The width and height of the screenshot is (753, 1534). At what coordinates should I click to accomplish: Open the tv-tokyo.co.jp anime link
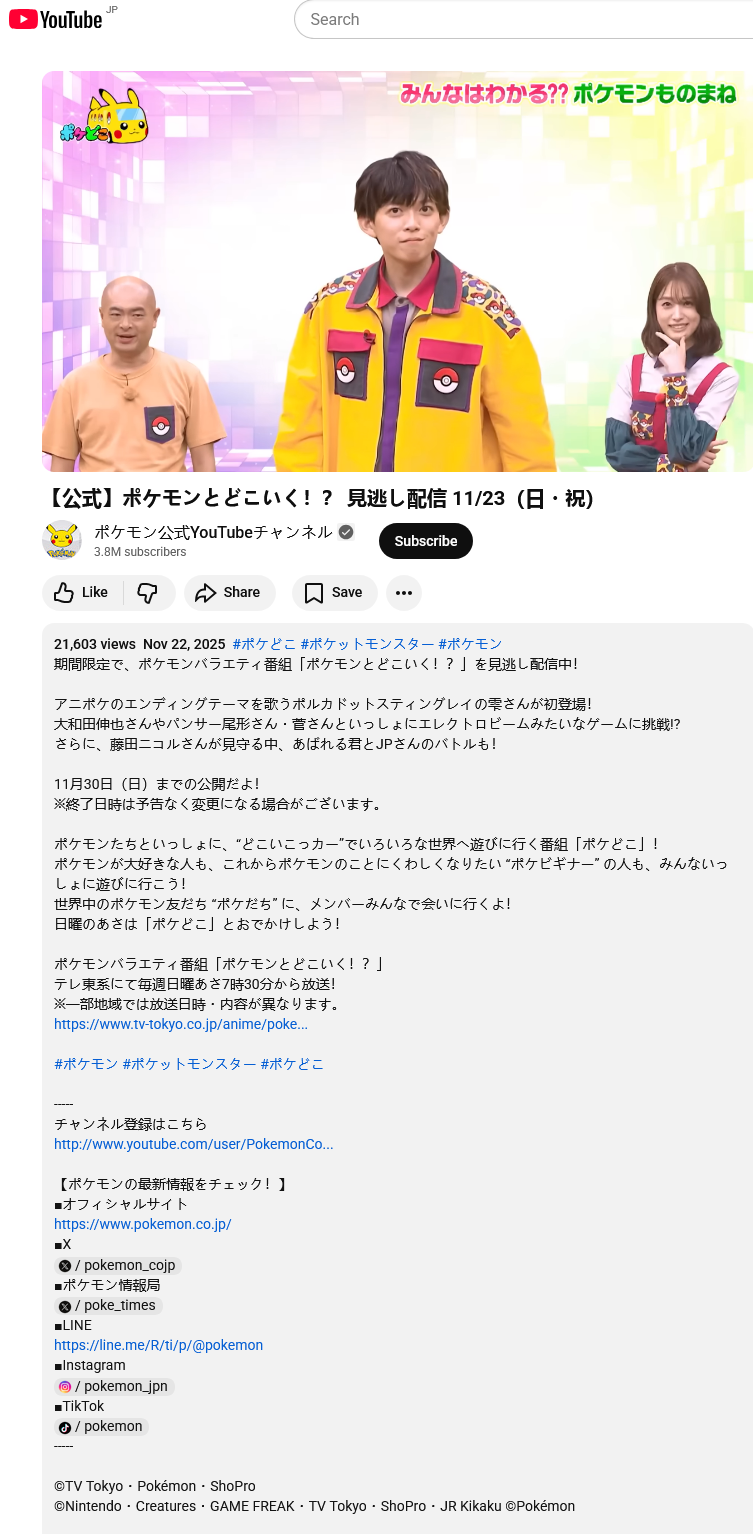coord(181,1024)
